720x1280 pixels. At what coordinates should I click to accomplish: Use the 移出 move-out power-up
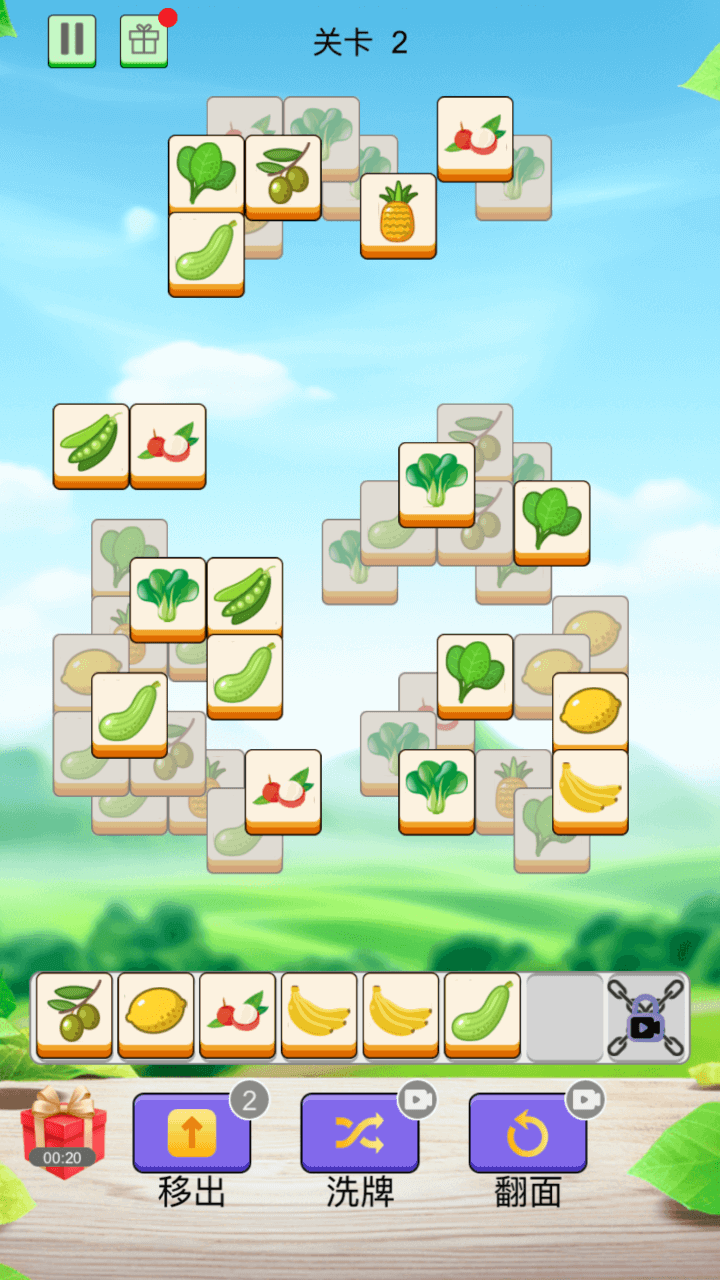(x=191, y=1134)
